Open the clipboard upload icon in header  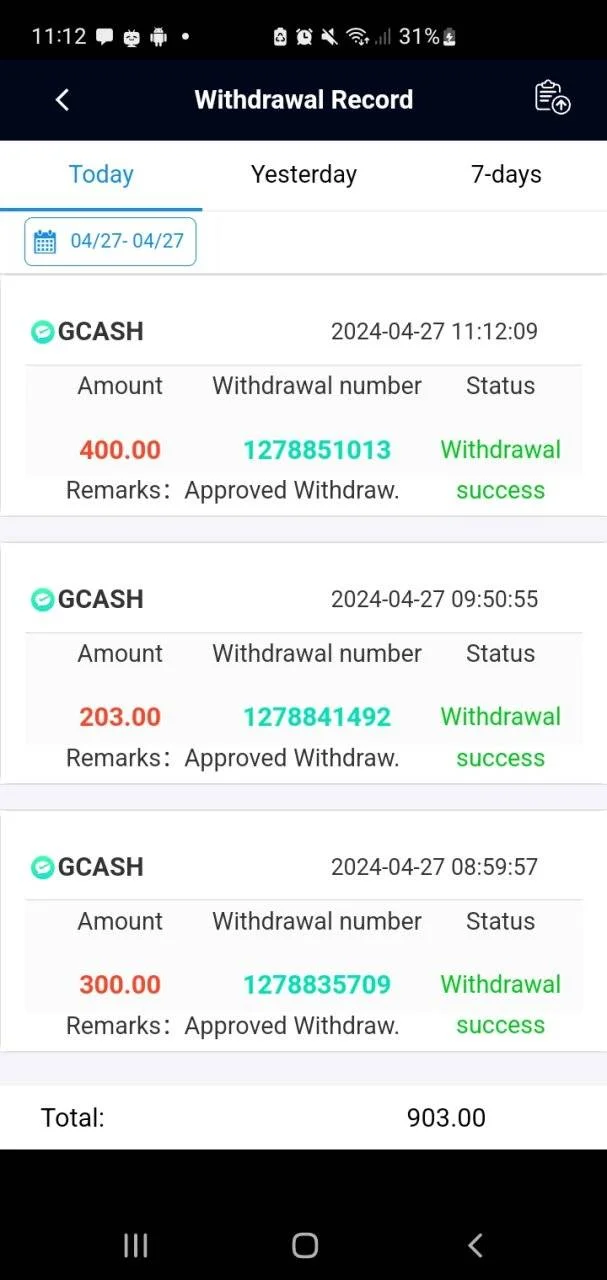point(552,97)
